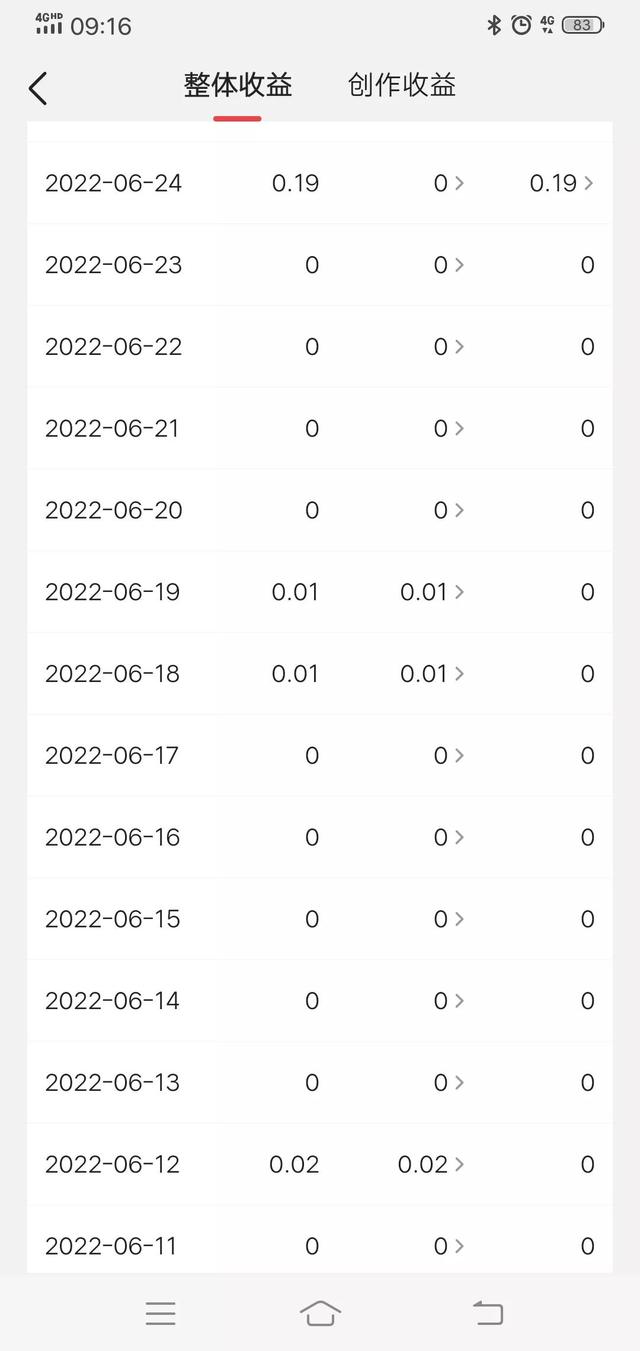View the middle-column 0 entry for 2022-06-13

[x=448, y=1083]
